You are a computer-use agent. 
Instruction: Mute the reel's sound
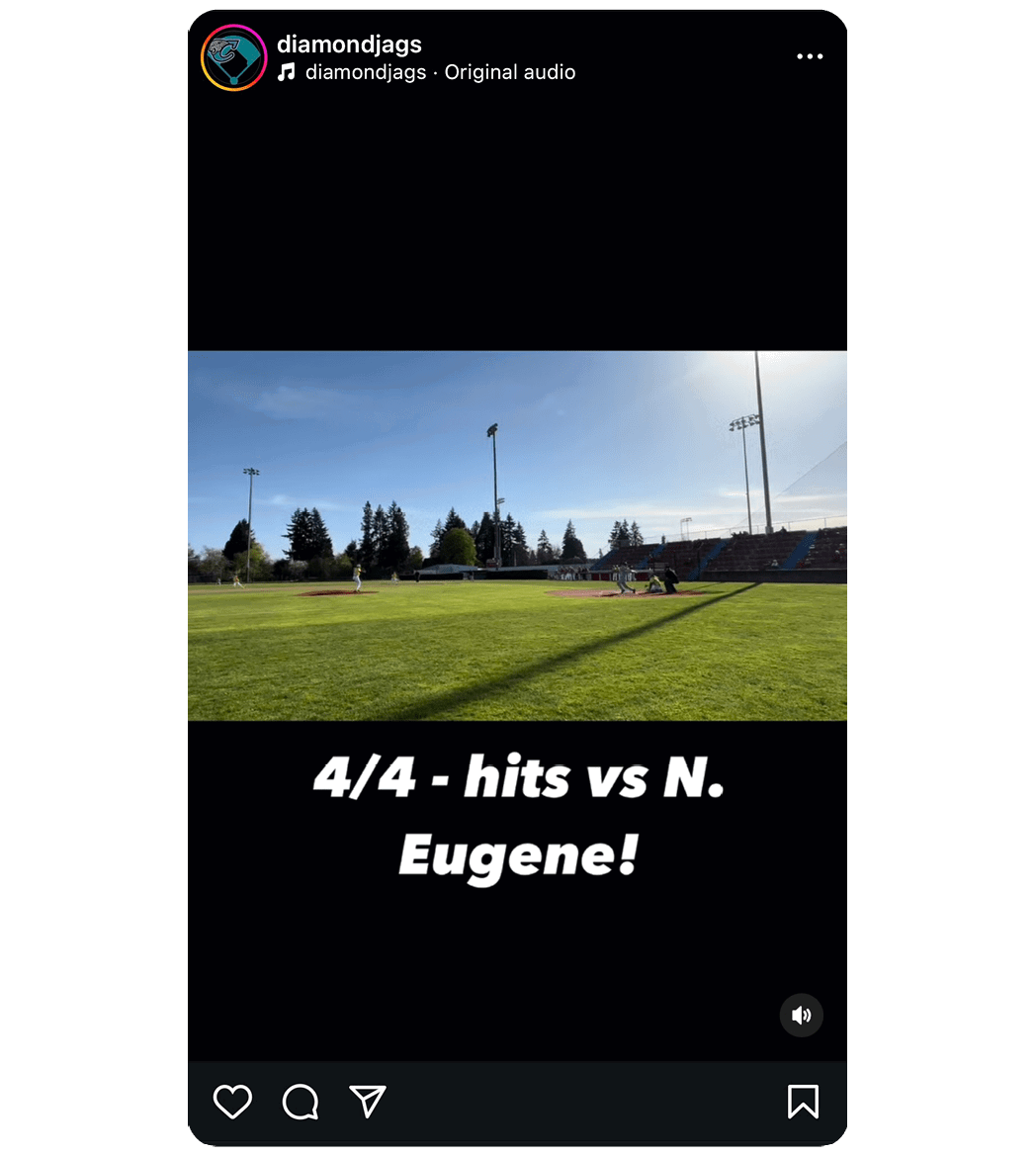point(801,1015)
